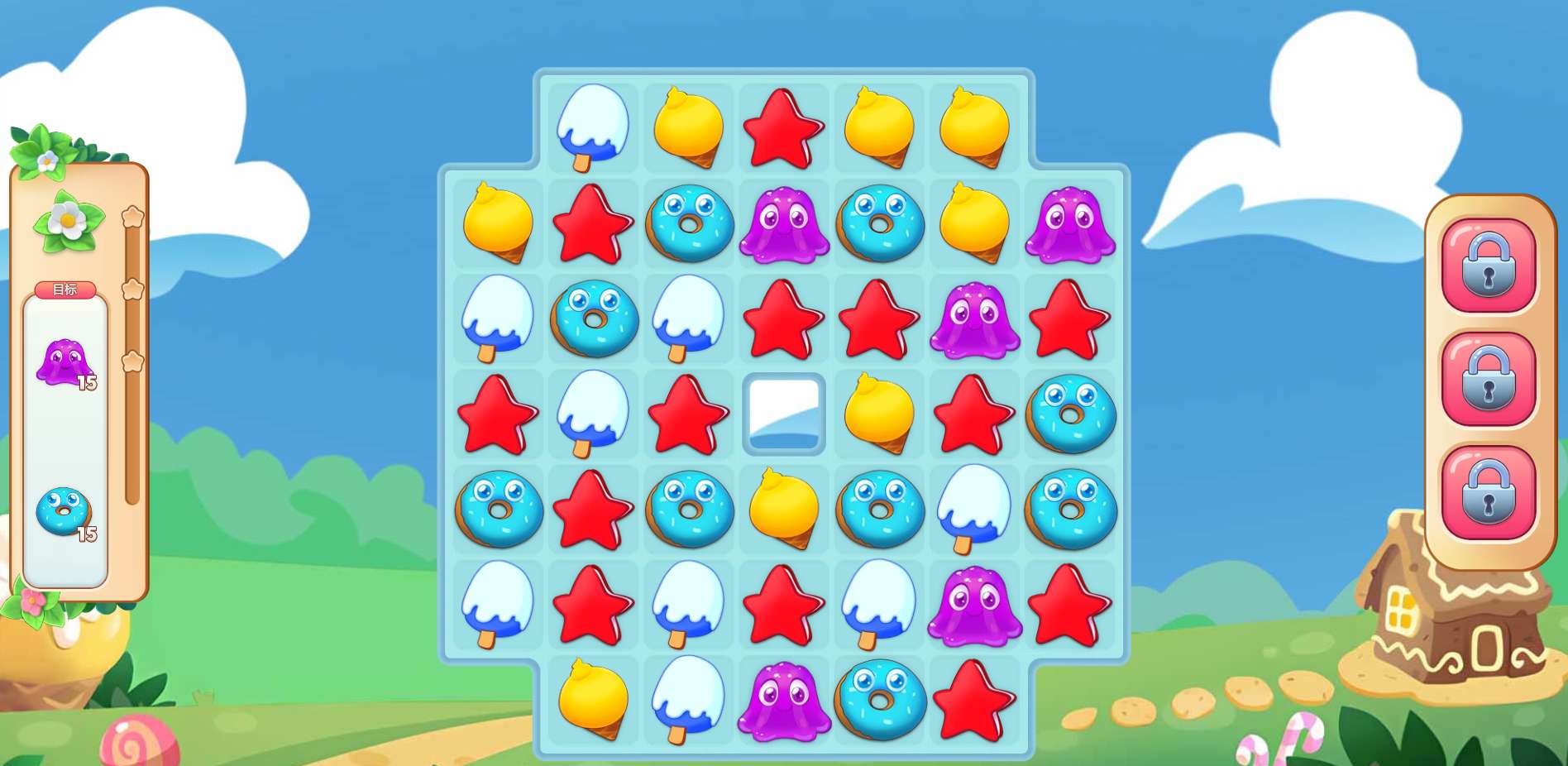
Task: Select the purple jelly in the bottom row
Action: tap(782, 701)
